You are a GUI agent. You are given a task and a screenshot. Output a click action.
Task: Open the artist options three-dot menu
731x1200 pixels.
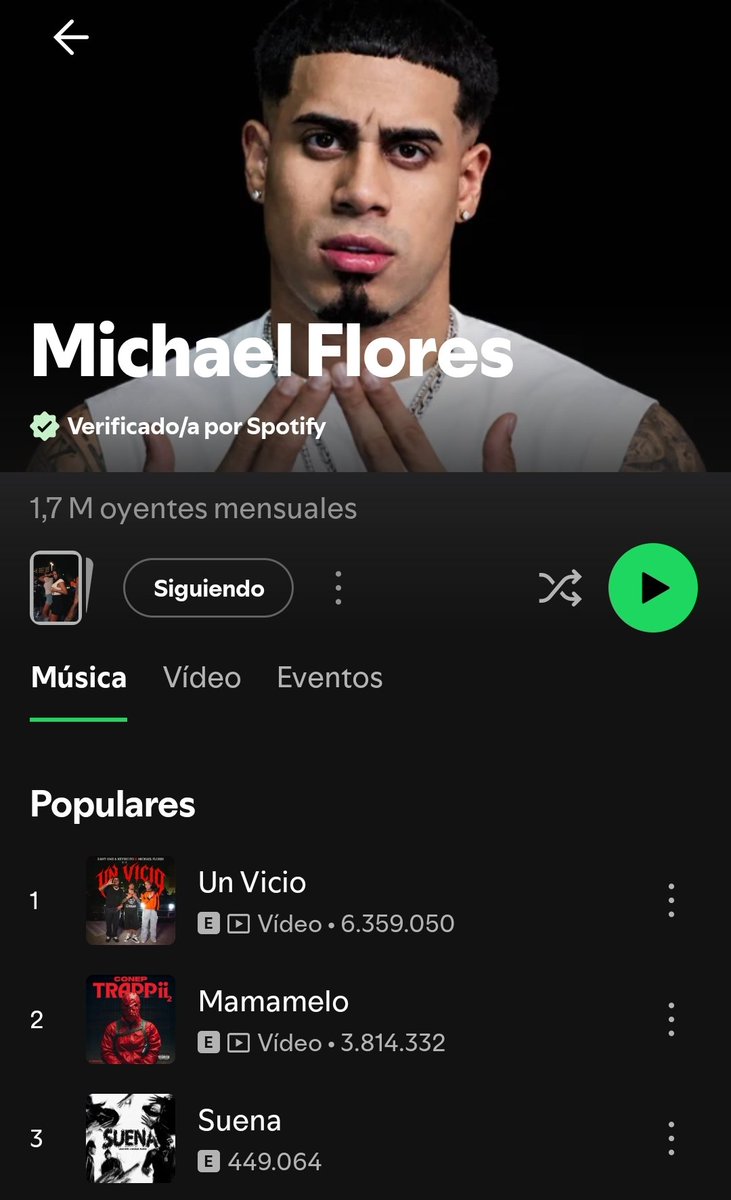click(x=338, y=588)
